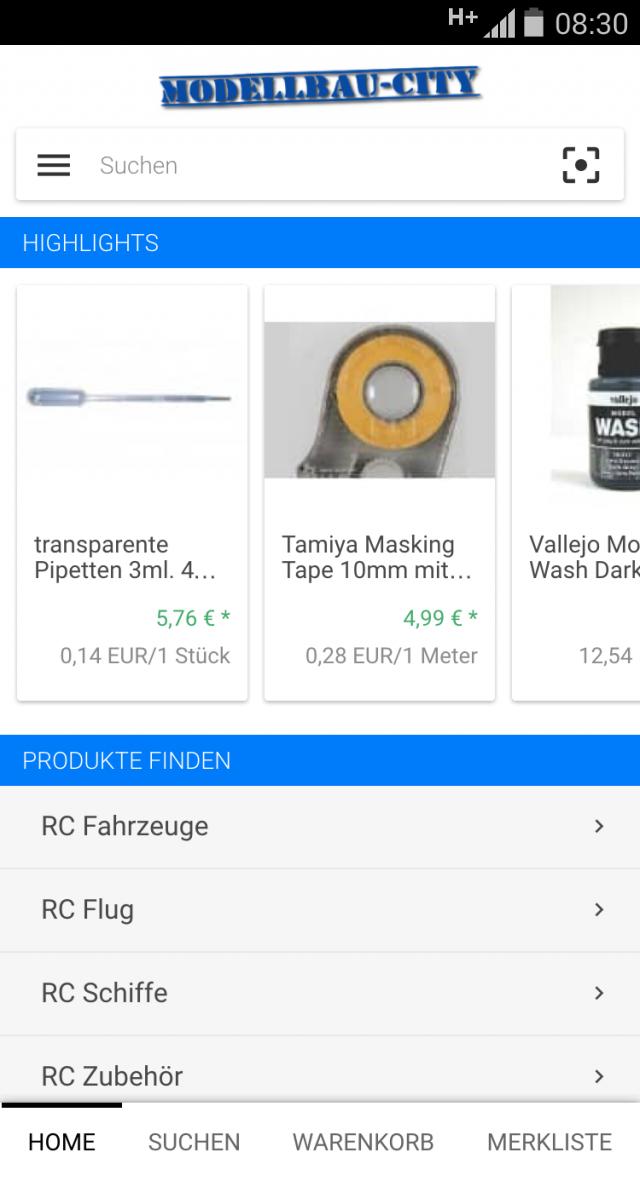Open the Warenkorb tab

pos(363,1142)
